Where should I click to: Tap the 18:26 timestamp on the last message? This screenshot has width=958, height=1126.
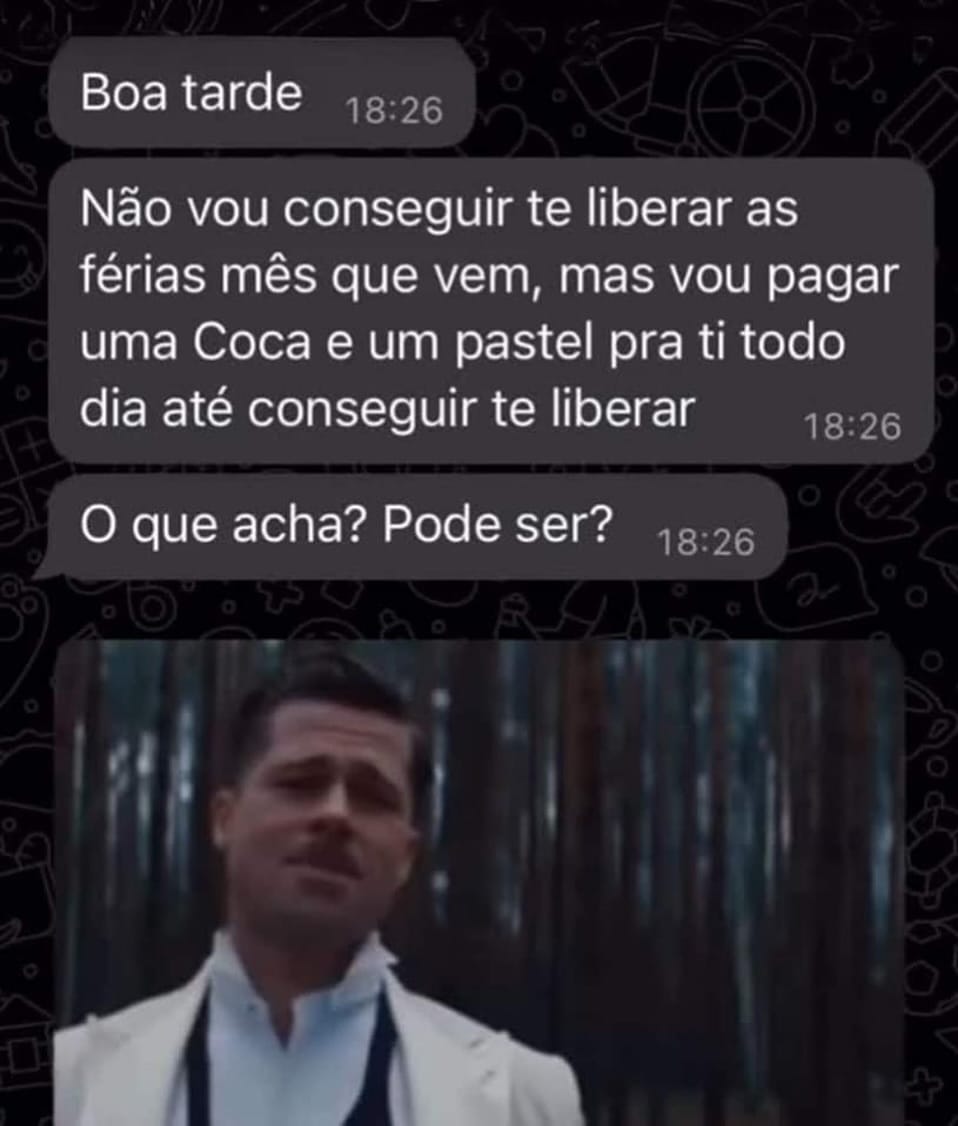click(x=707, y=535)
